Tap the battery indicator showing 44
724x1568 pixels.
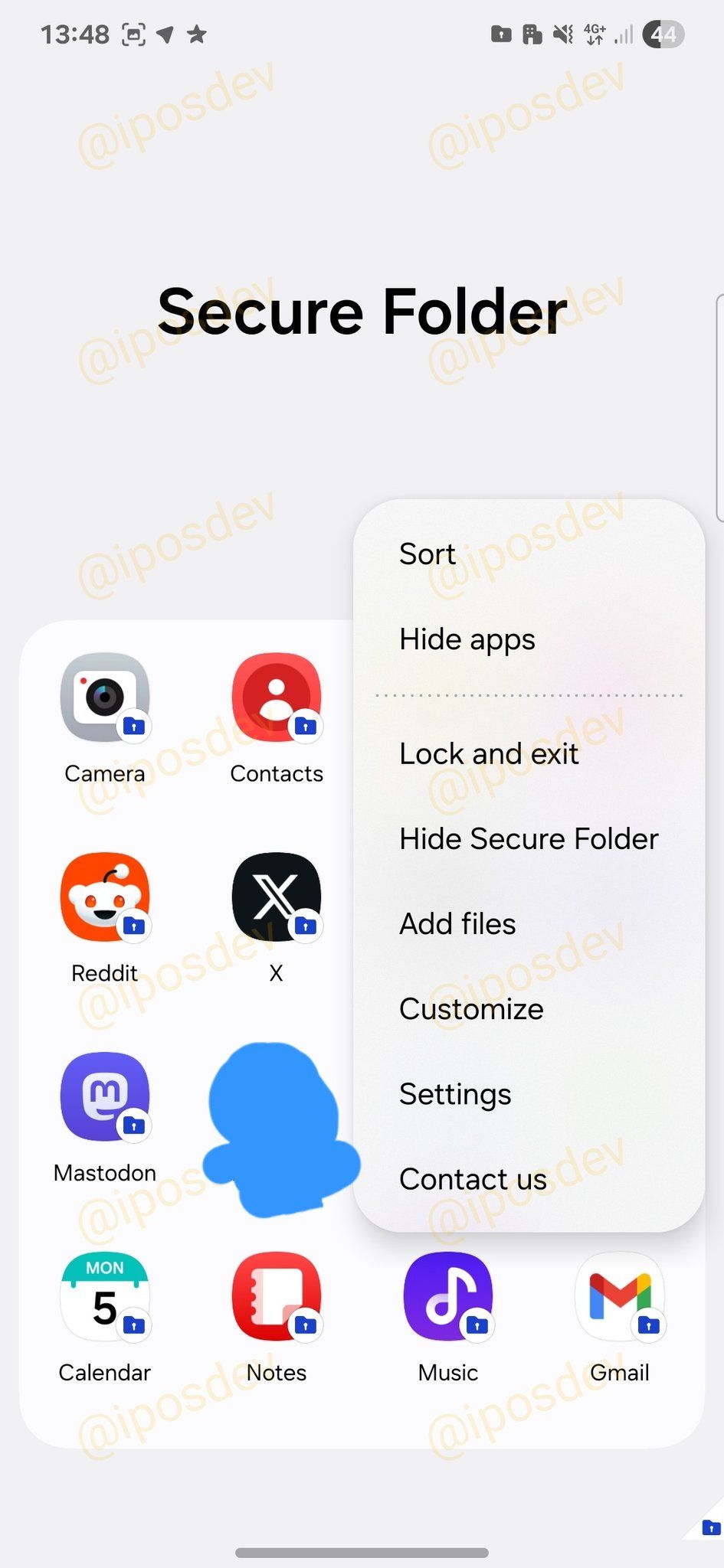(x=664, y=34)
